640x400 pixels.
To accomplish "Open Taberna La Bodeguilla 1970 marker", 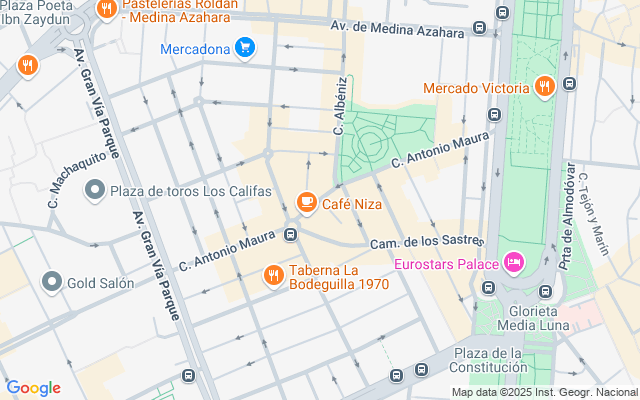I will point(273,275).
